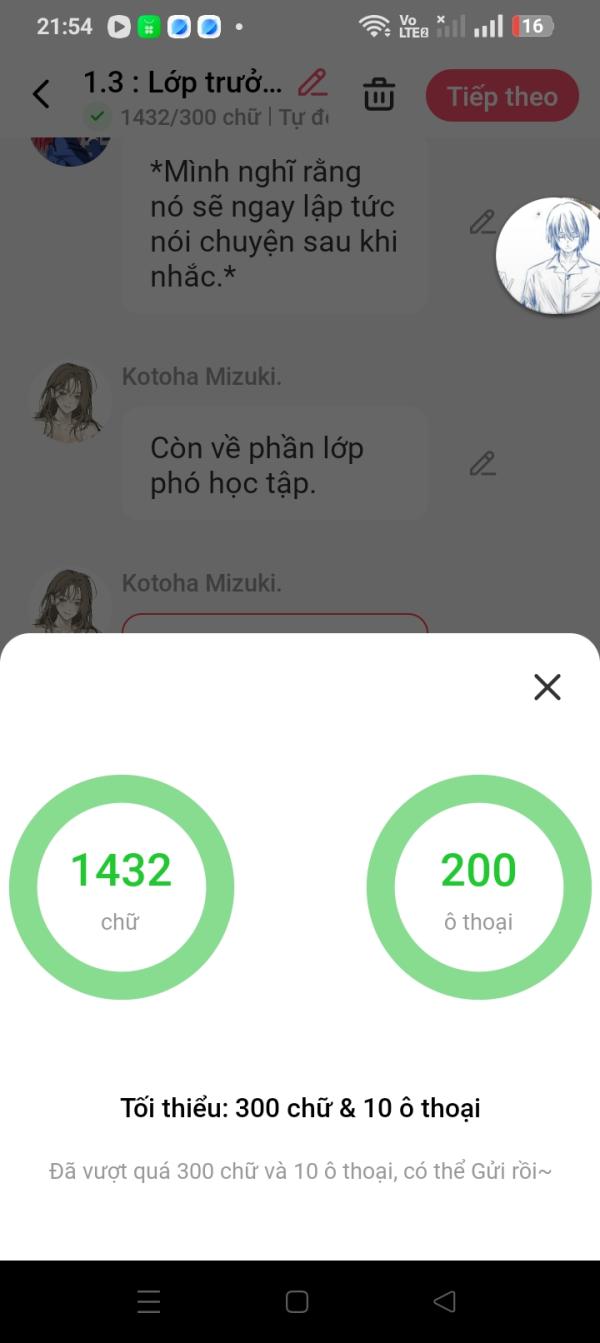
Task: Delete the chapter via the trash icon
Action: click(x=379, y=95)
